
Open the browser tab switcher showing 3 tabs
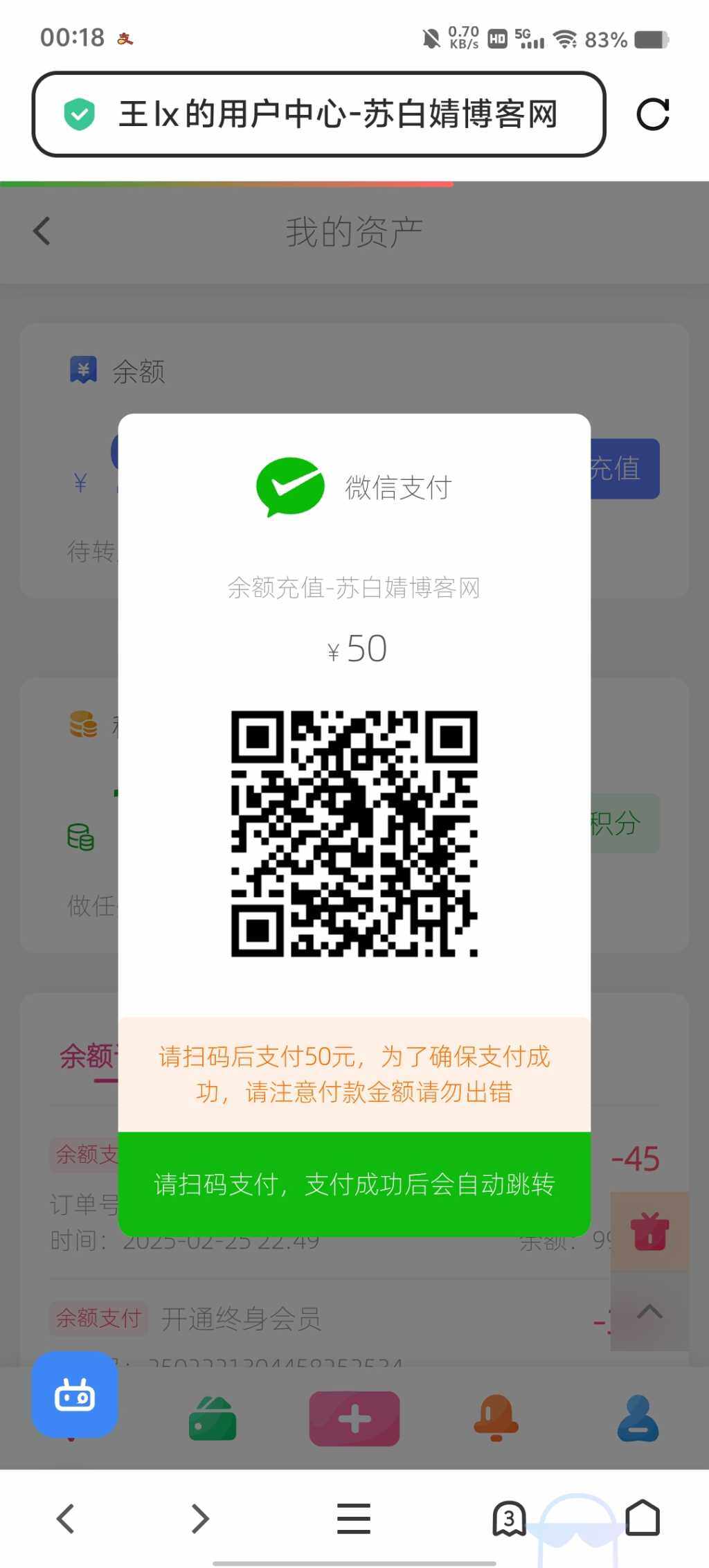(508, 1518)
